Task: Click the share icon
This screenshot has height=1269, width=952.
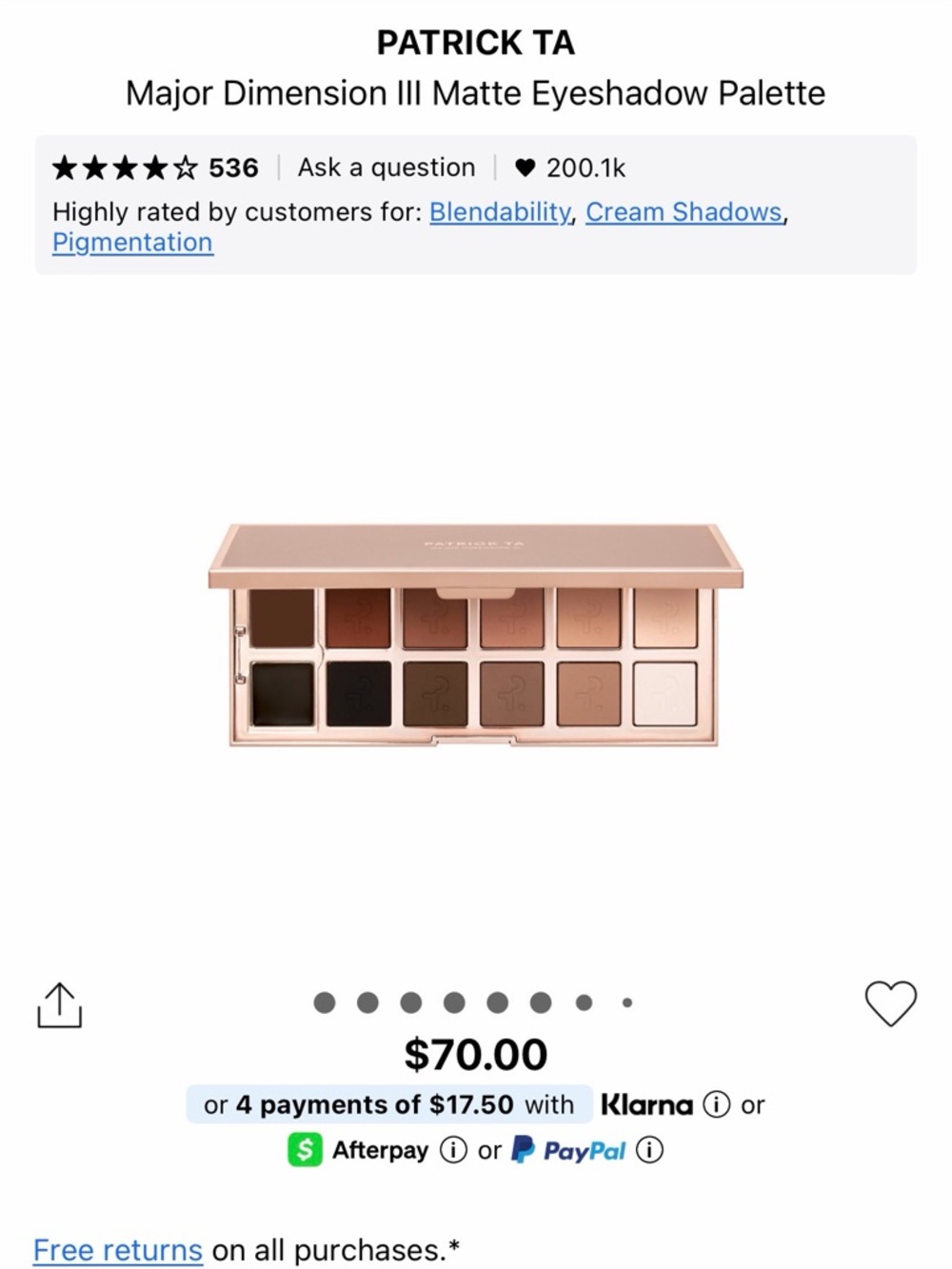Action: [60, 1004]
